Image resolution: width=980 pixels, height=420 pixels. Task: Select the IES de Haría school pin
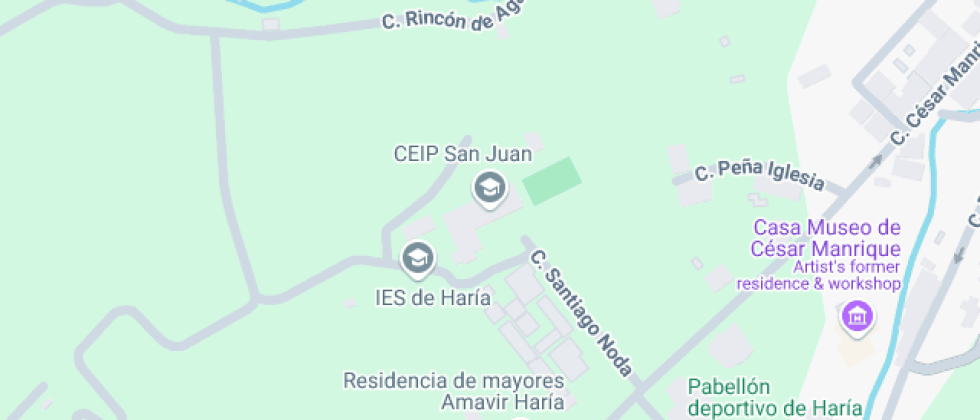417,259
